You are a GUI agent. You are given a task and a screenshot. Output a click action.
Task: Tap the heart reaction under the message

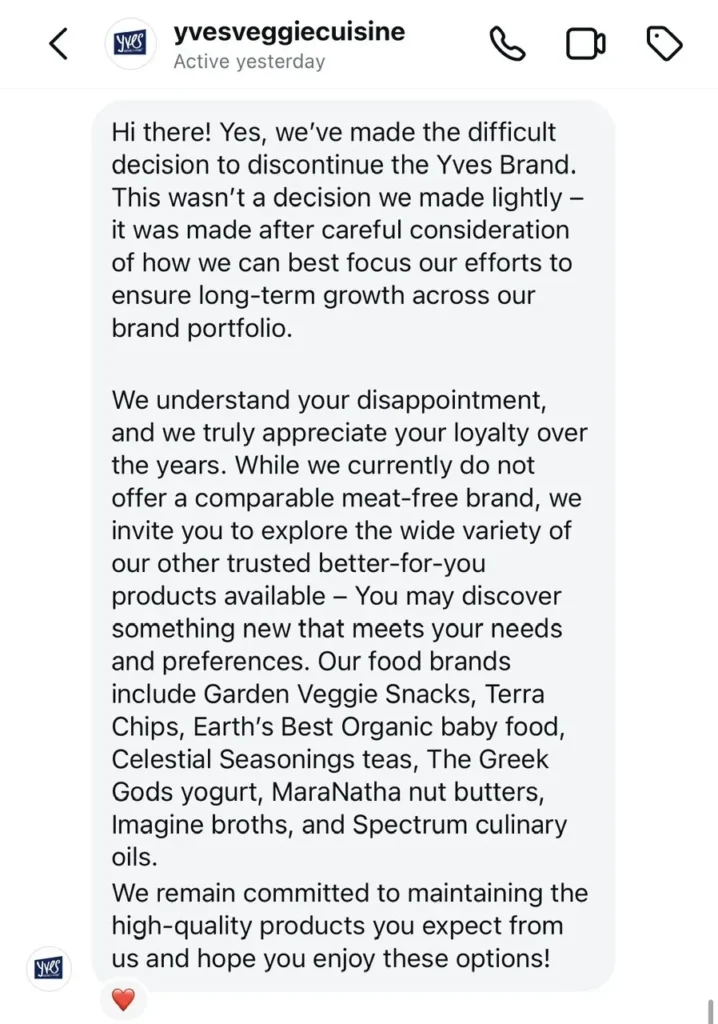click(123, 999)
